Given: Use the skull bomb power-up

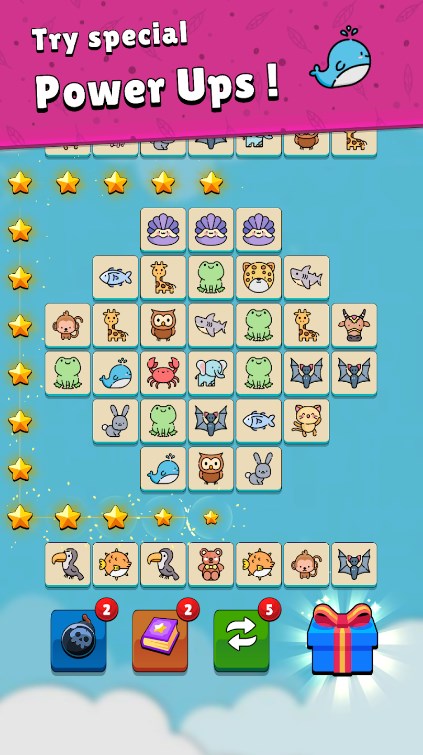Looking at the screenshot, I should (79, 640).
